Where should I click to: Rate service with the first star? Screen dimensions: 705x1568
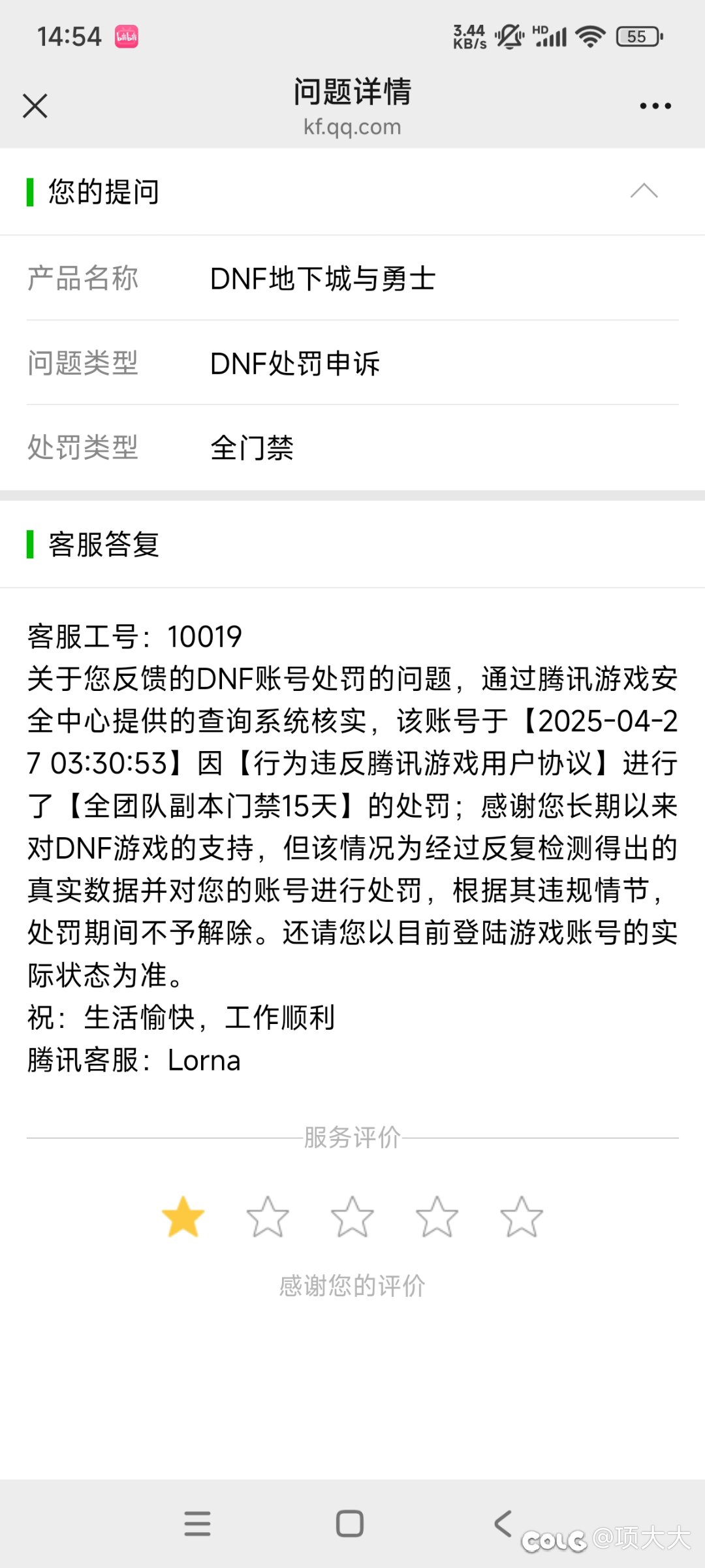click(x=183, y=1217)
